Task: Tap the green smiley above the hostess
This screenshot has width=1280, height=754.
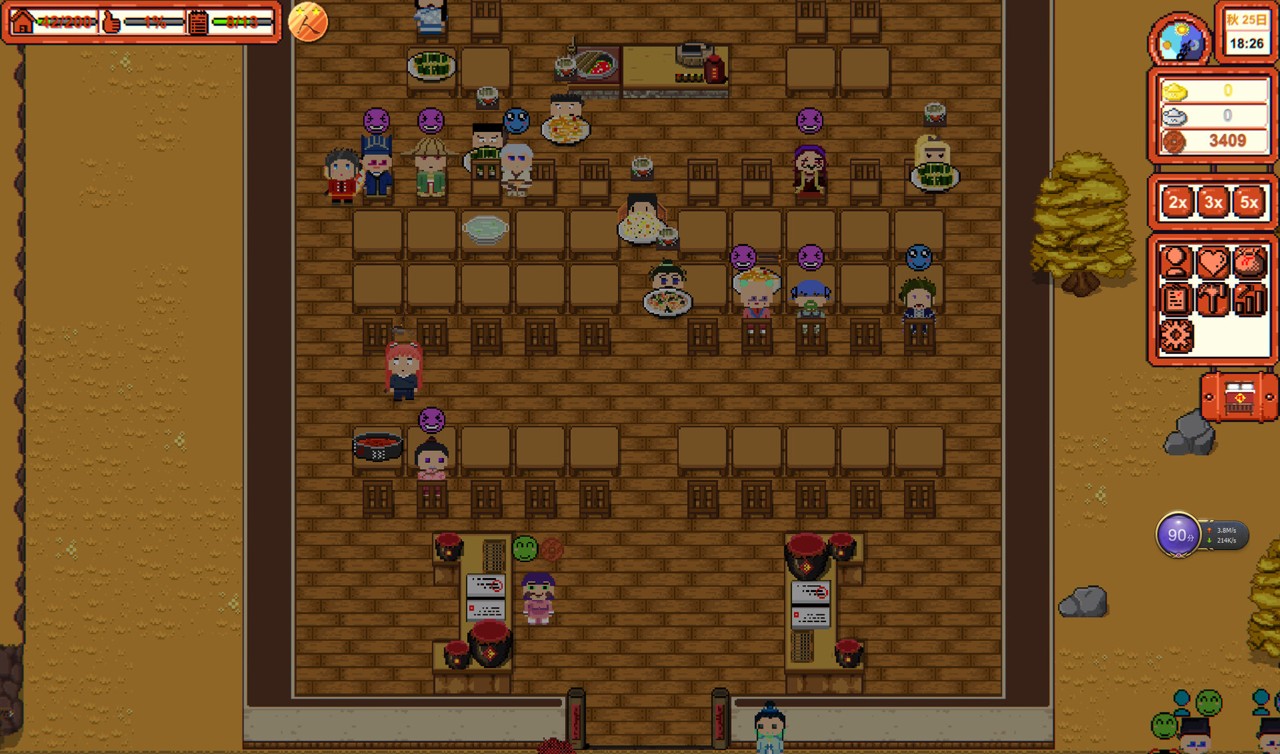Action: pos(524,548)
